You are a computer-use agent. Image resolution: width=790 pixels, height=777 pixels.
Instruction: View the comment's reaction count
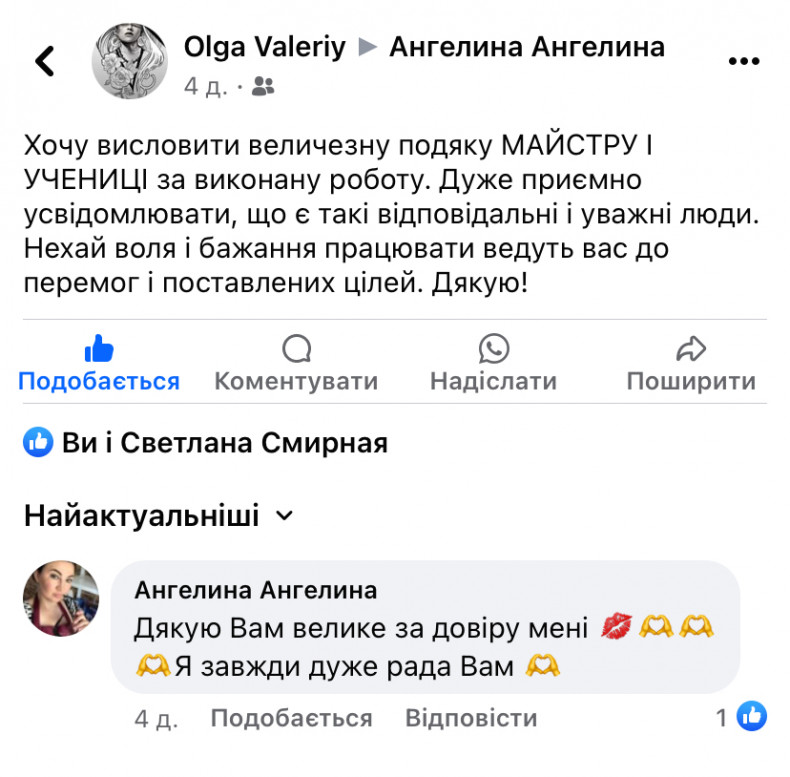[741, 716]
